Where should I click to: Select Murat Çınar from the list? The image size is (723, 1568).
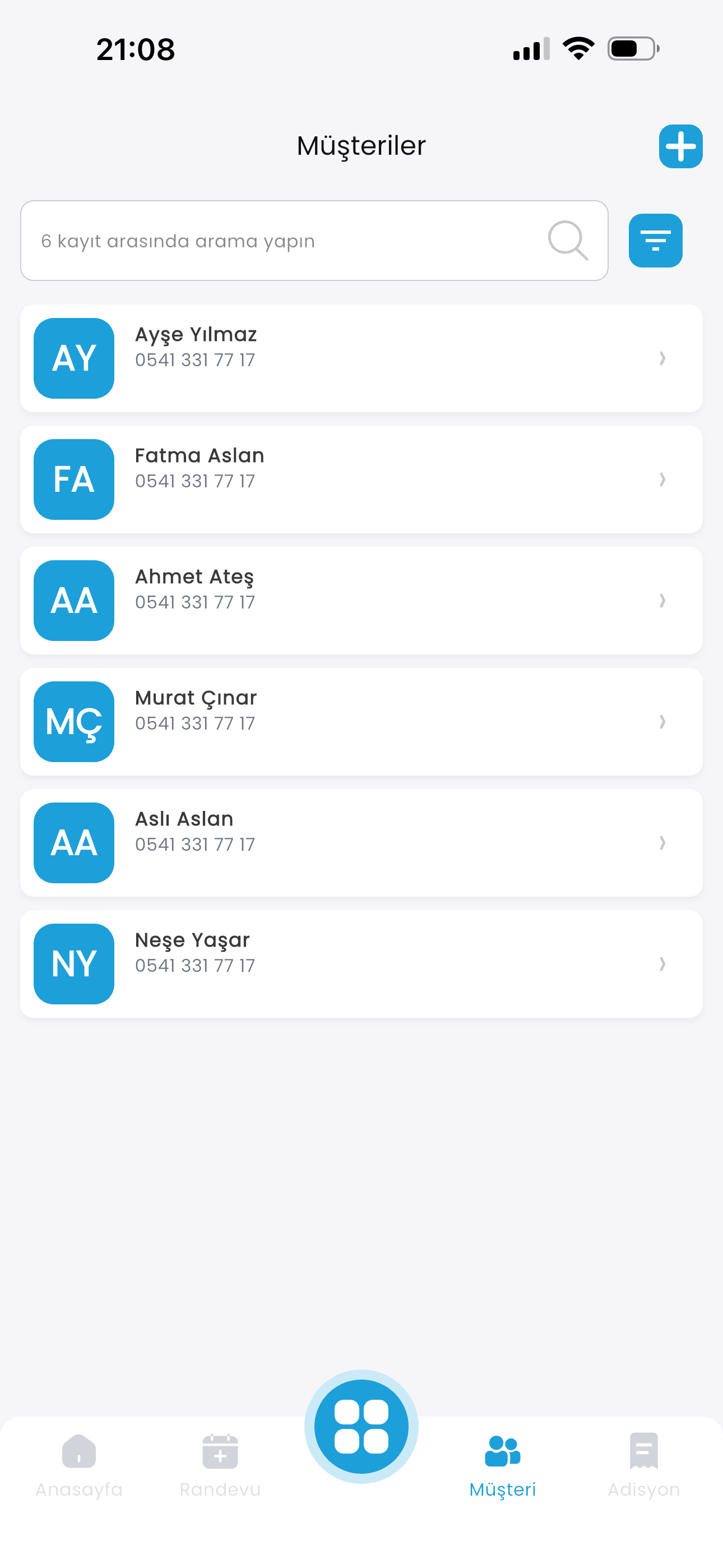pyautogui.click(x=361, y=721)
